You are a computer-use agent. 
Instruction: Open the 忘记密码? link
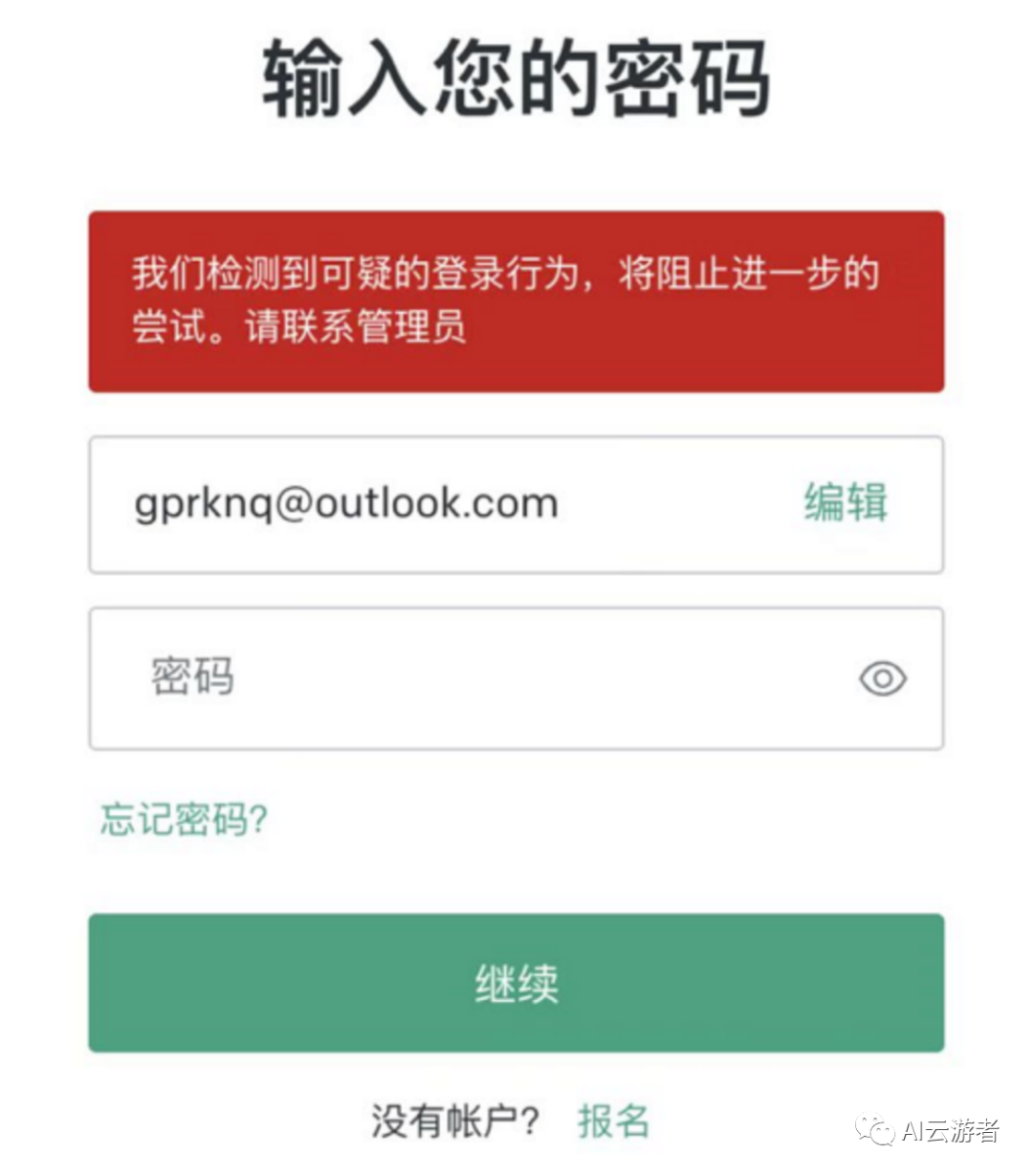click(184, 819)
